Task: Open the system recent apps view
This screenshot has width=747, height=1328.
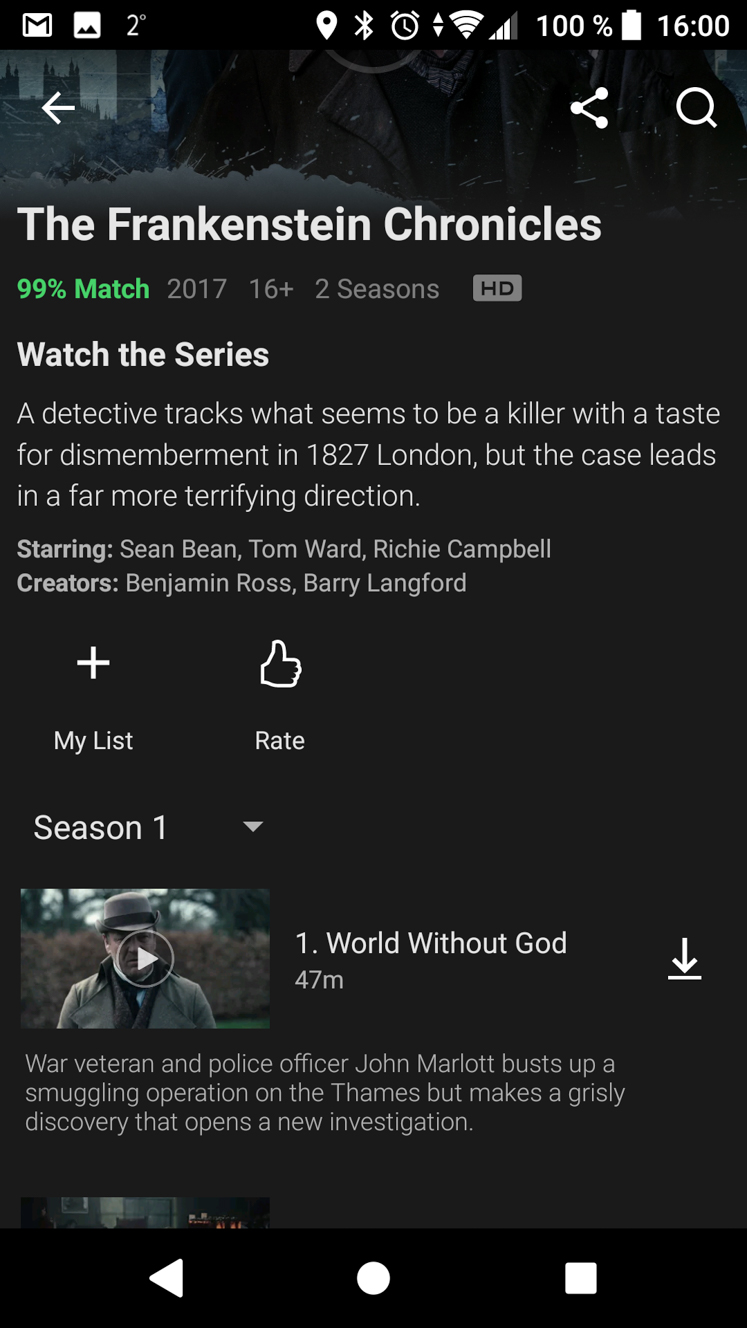Action: point(581,1277)
